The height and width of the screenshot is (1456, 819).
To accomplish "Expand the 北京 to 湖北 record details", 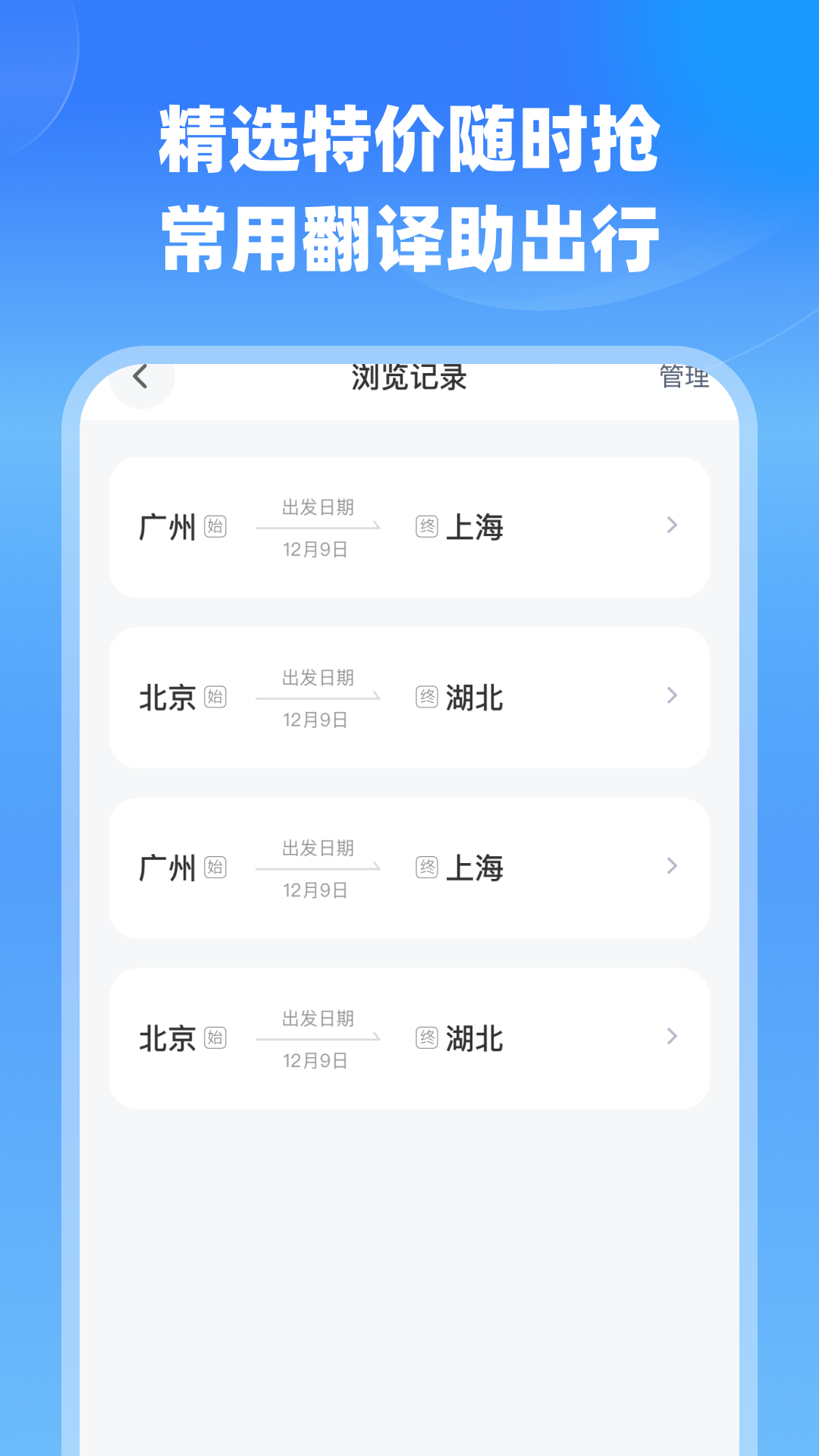I will pyautogui.click(x=670, y=696).
